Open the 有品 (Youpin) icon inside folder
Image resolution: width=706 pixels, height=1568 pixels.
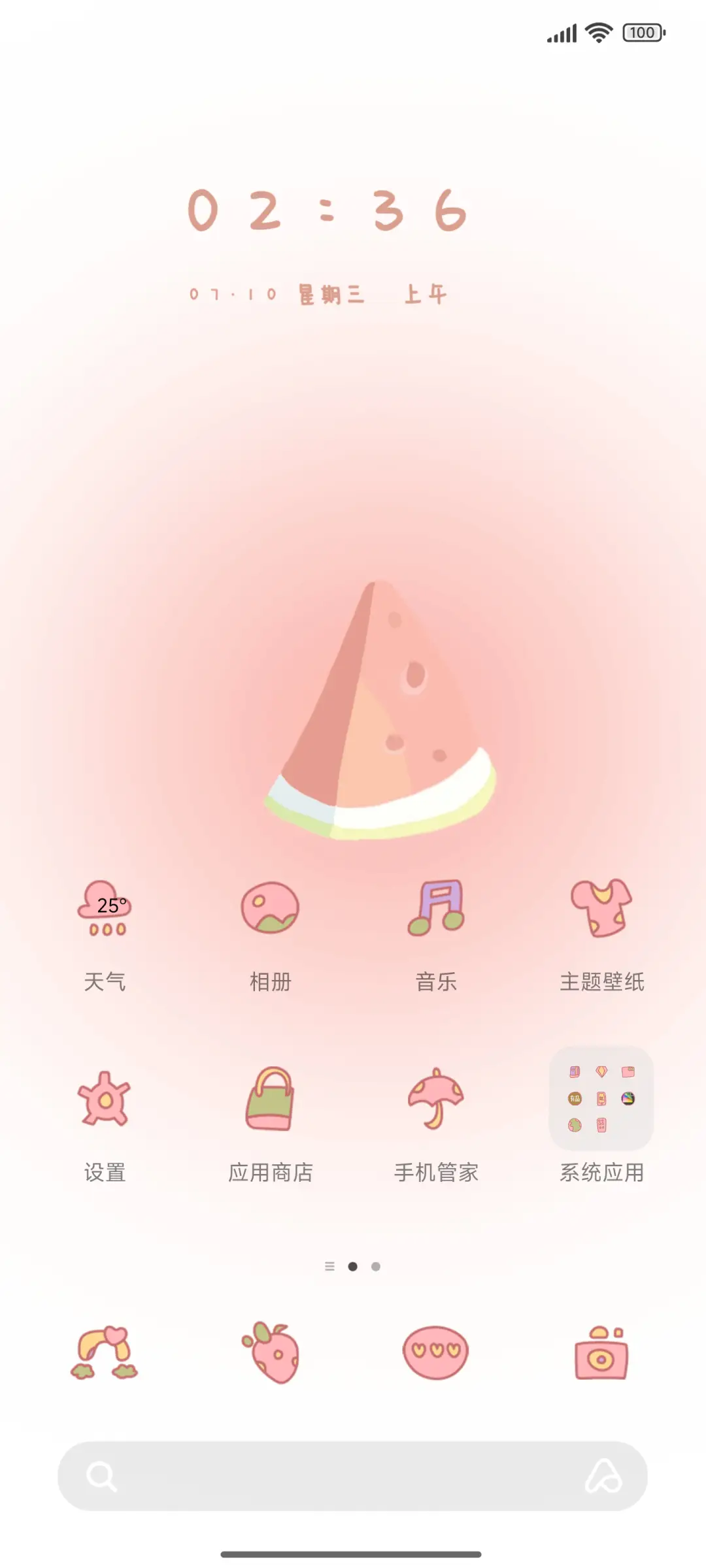tap(575, 1098)
